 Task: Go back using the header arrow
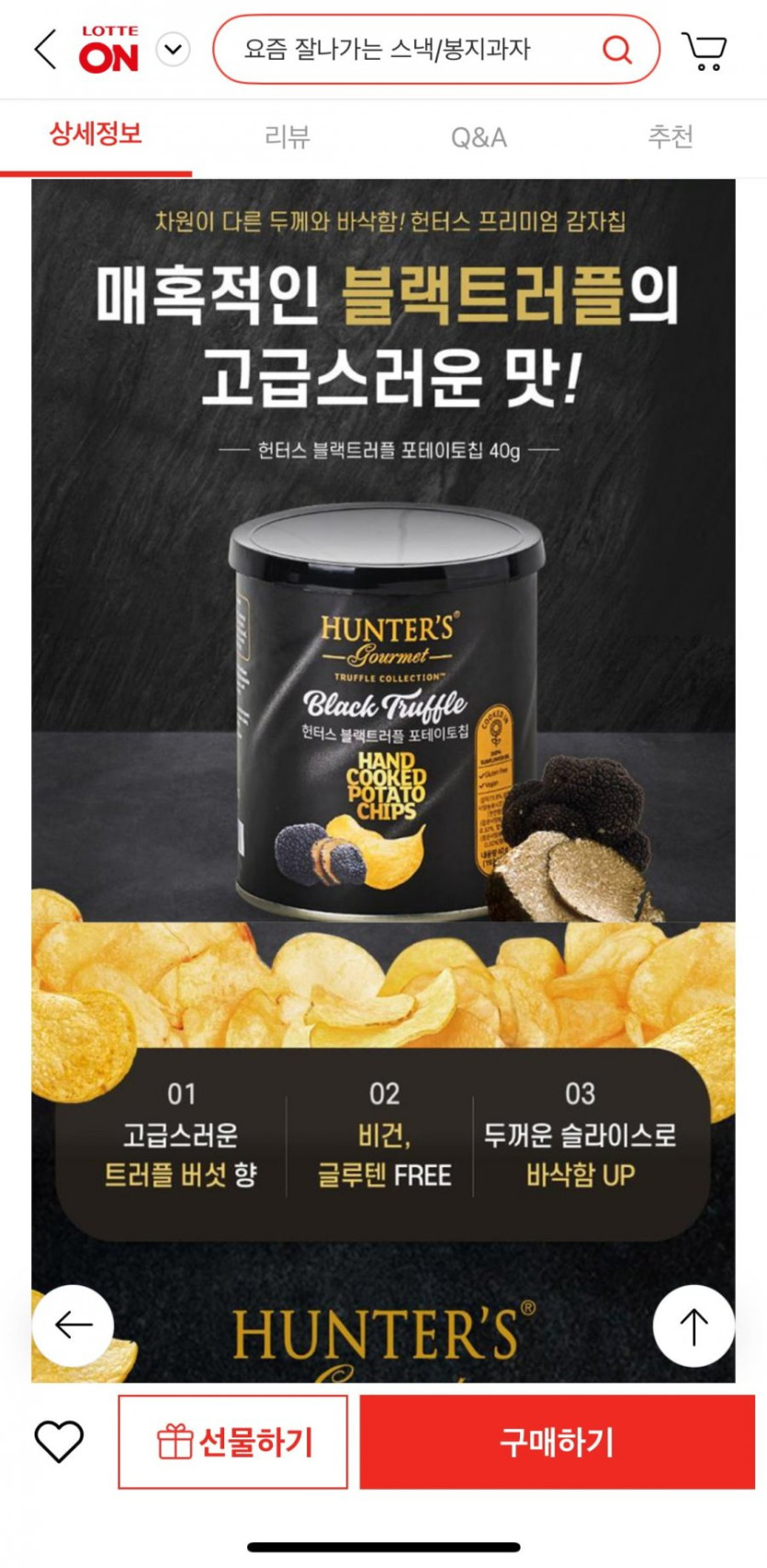45,49
